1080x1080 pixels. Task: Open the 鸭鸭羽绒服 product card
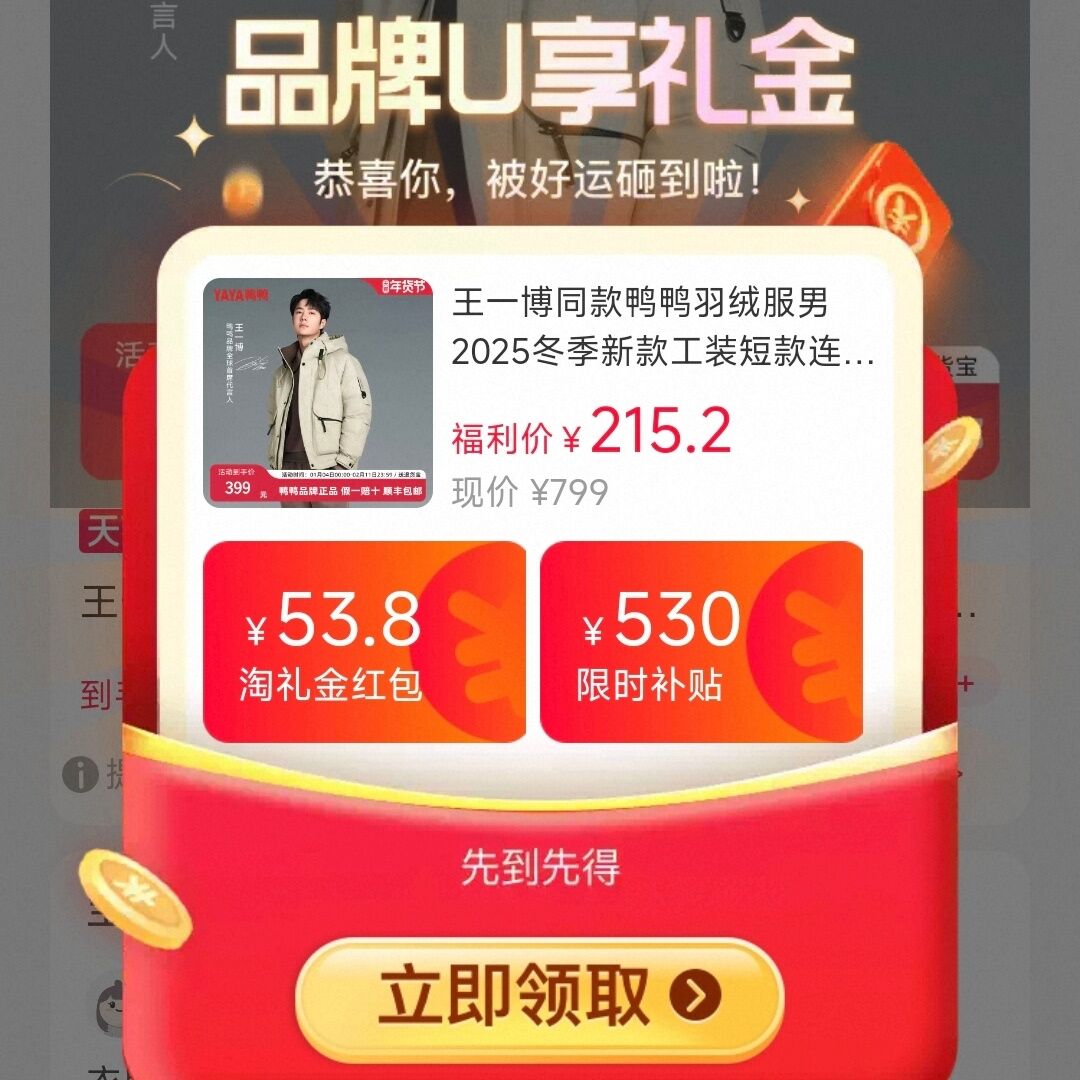click(x=540, y=392)
